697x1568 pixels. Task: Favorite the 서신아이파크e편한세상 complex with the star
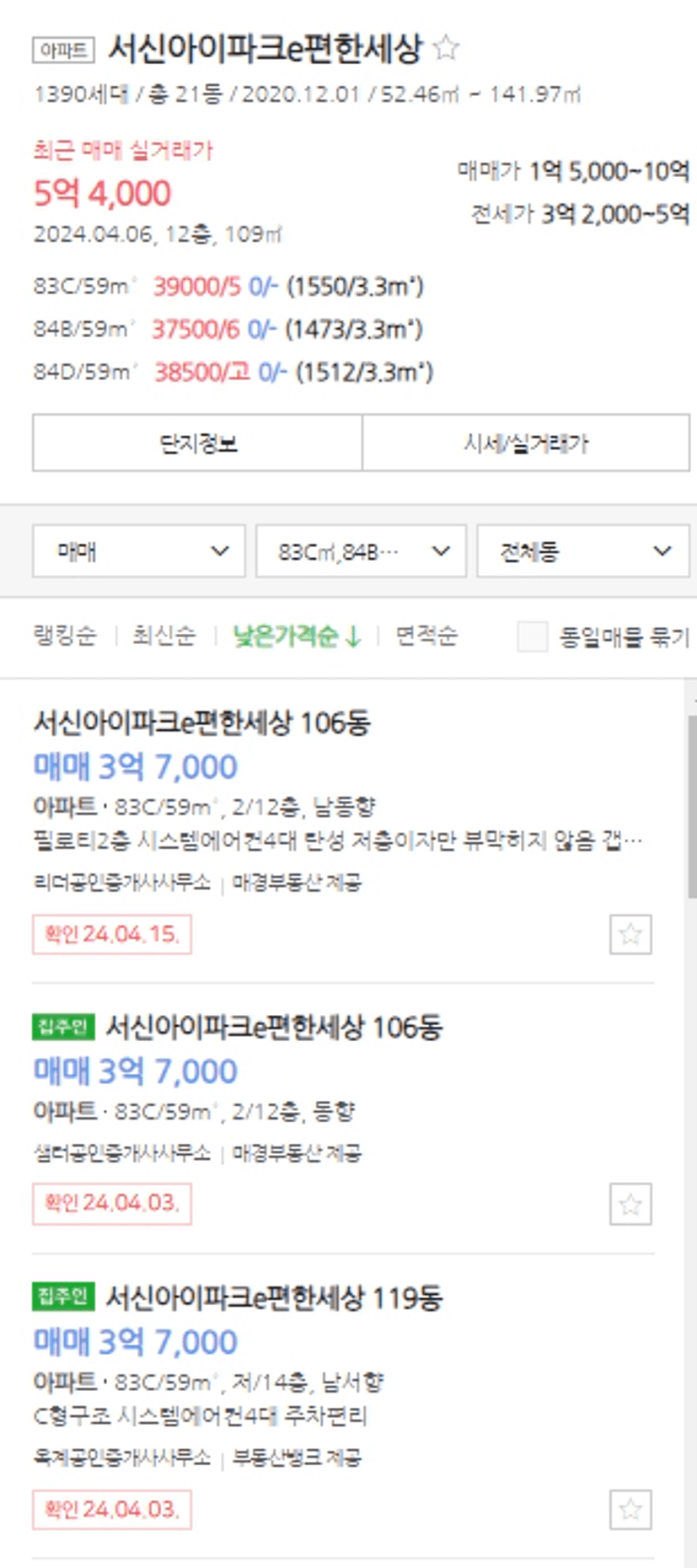point(446,48)
